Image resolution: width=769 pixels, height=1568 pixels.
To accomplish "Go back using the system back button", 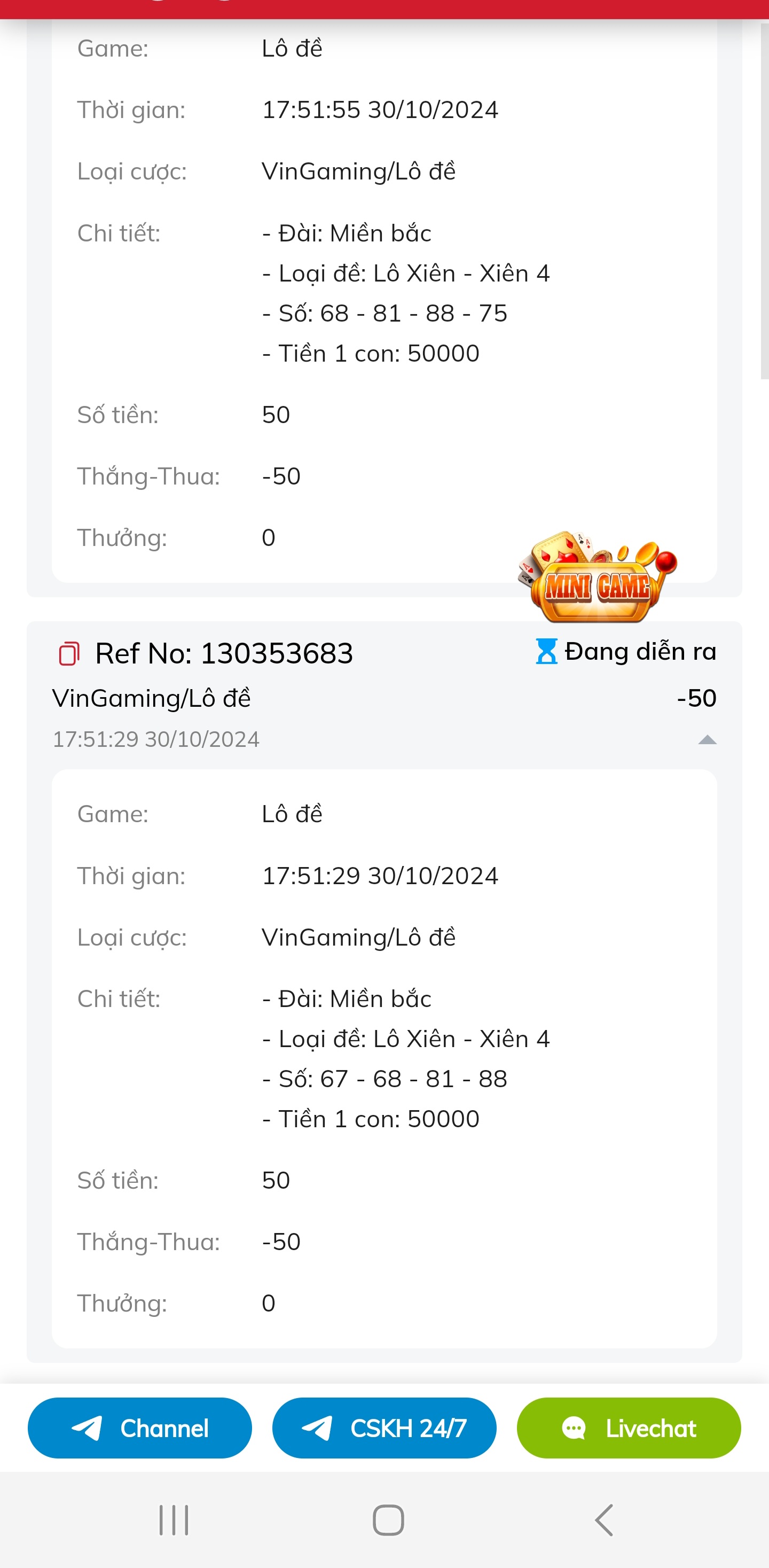I will [603, 1520].
